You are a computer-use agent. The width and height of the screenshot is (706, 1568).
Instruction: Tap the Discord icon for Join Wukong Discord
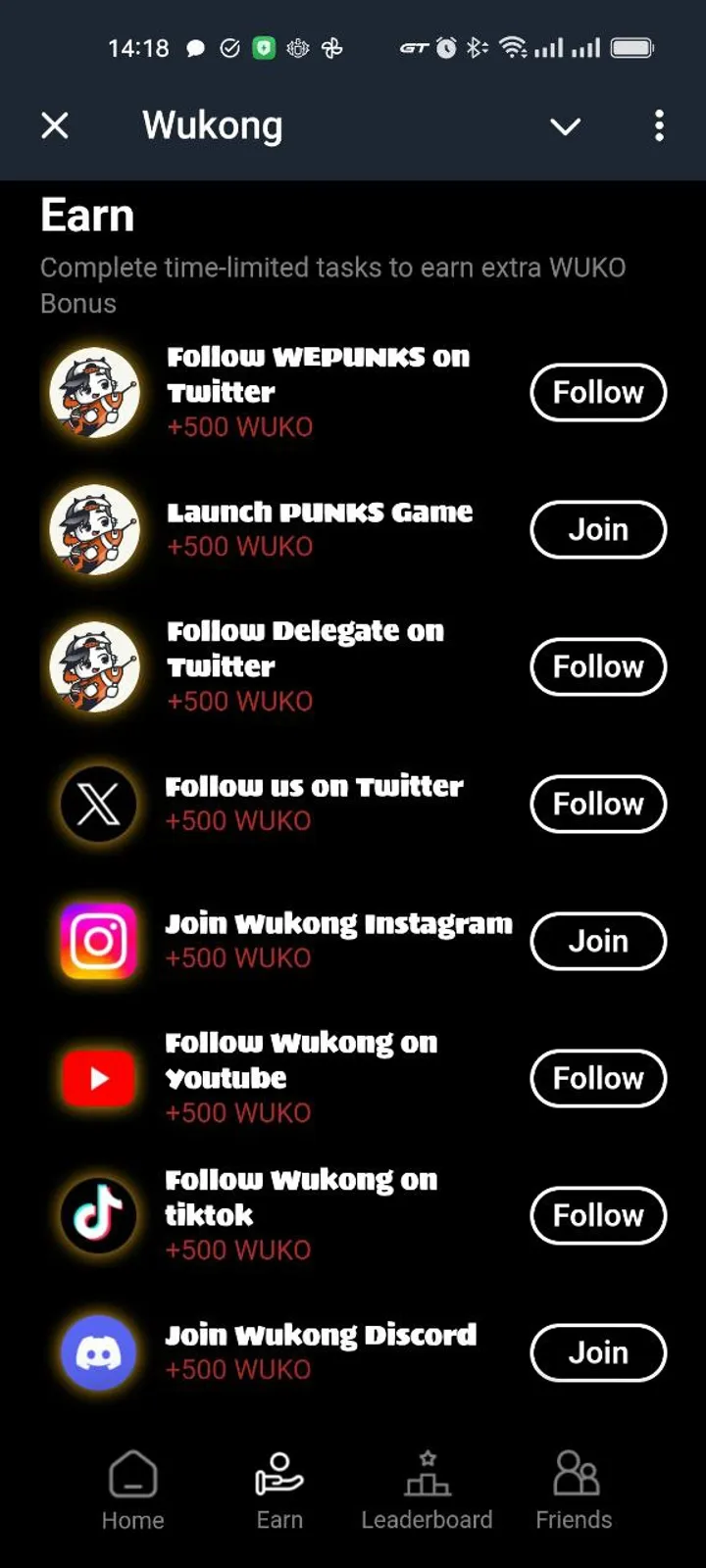tap(97, 1352)
